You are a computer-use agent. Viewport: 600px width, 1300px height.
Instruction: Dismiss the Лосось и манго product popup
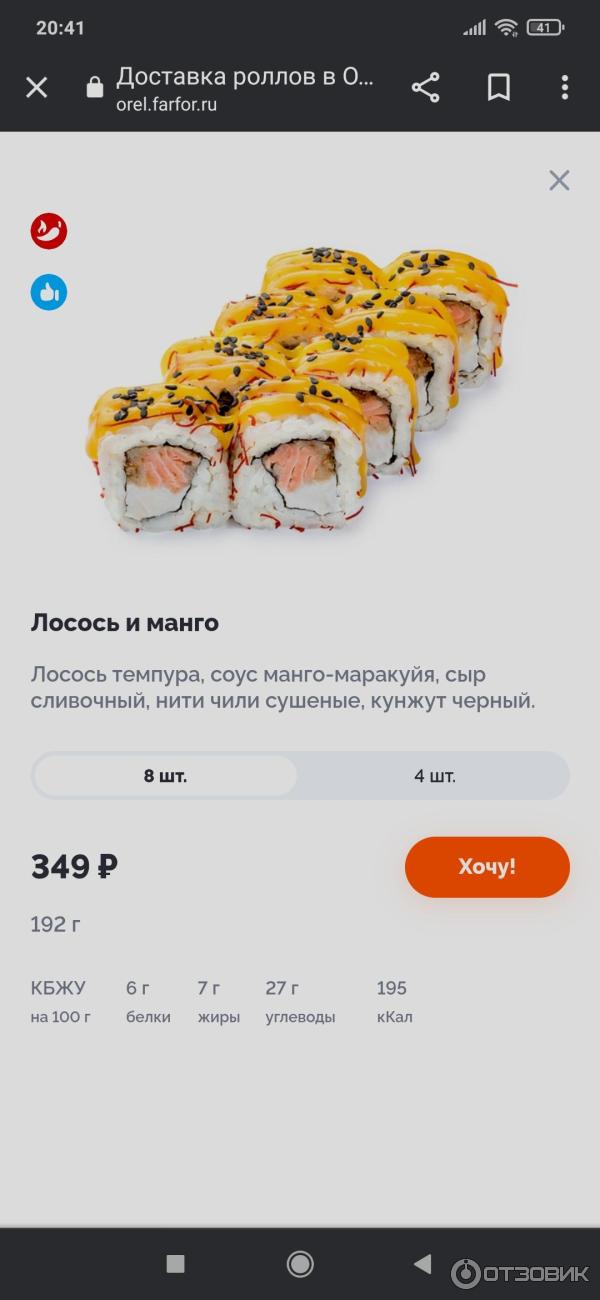[559, 180]
